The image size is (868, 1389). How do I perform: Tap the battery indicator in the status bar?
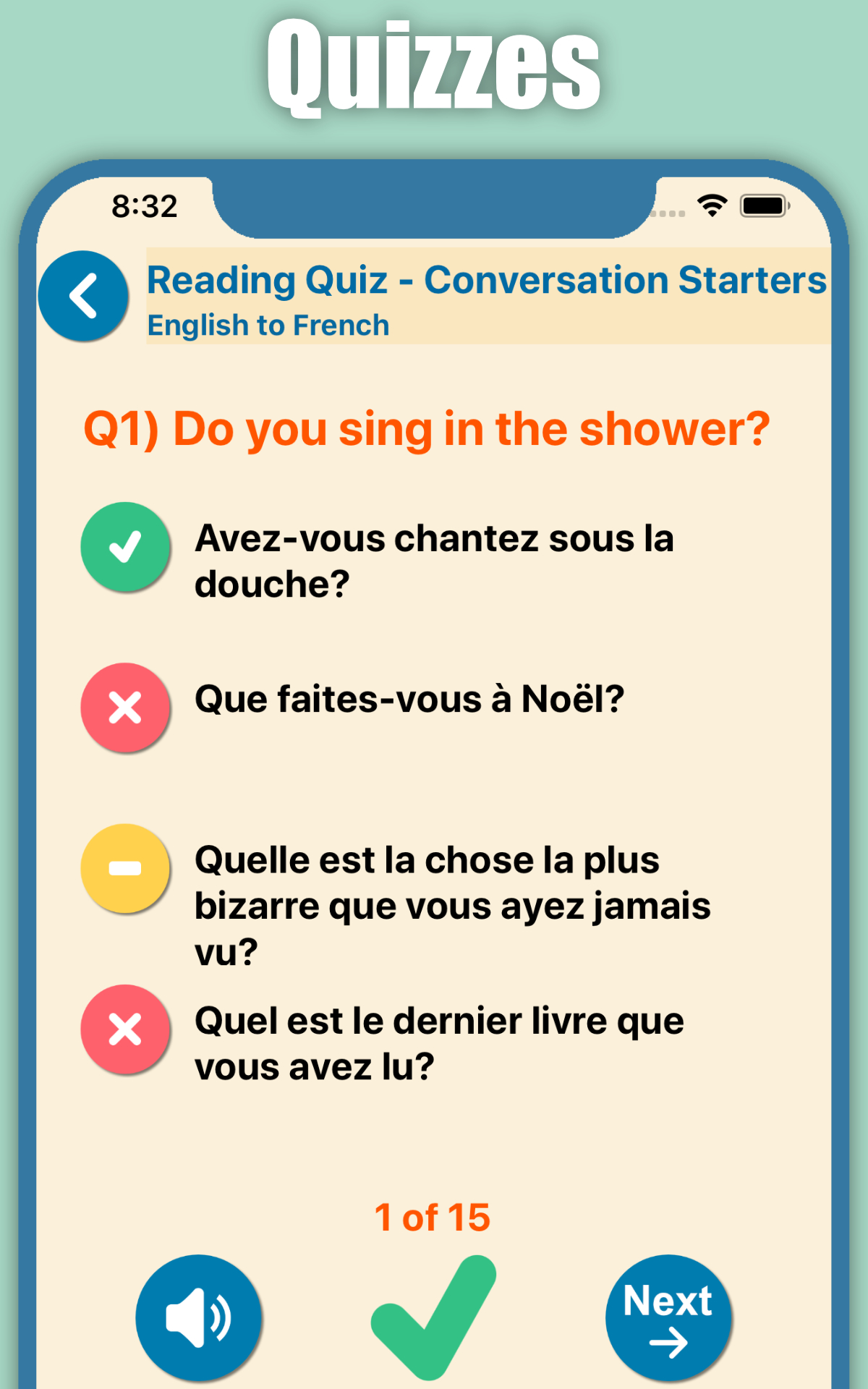tap(765, 205)
